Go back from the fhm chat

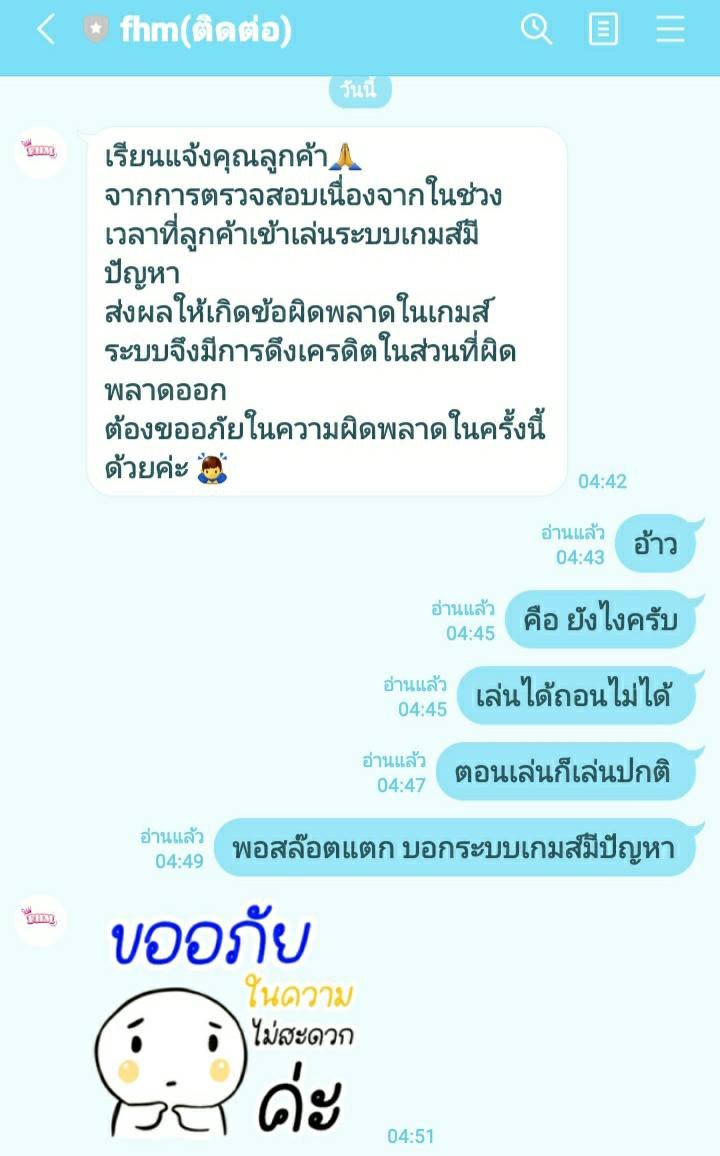pyautogui.click(x=46, y=30)
